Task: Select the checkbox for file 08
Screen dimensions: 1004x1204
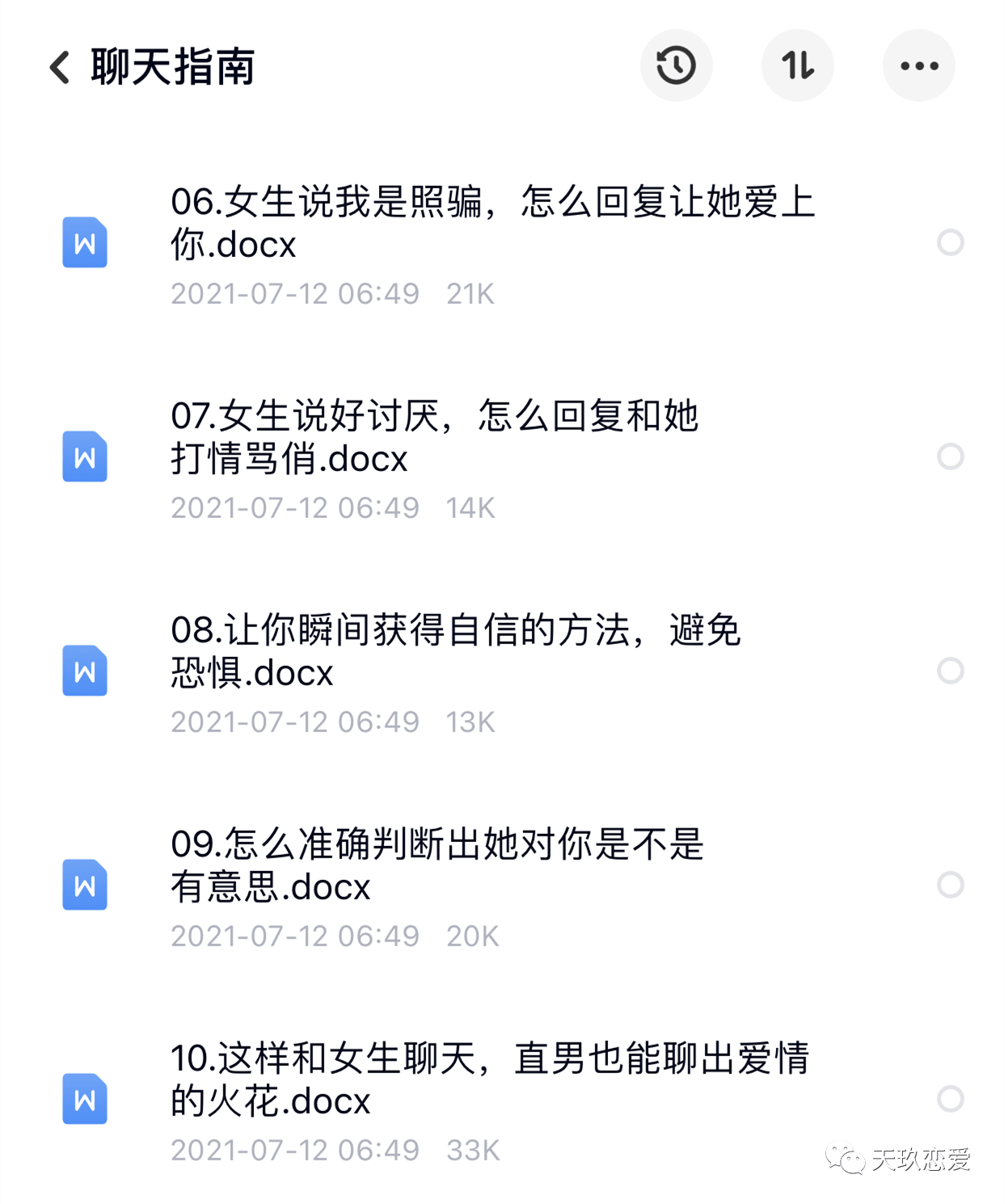Action: click(951, 671)
